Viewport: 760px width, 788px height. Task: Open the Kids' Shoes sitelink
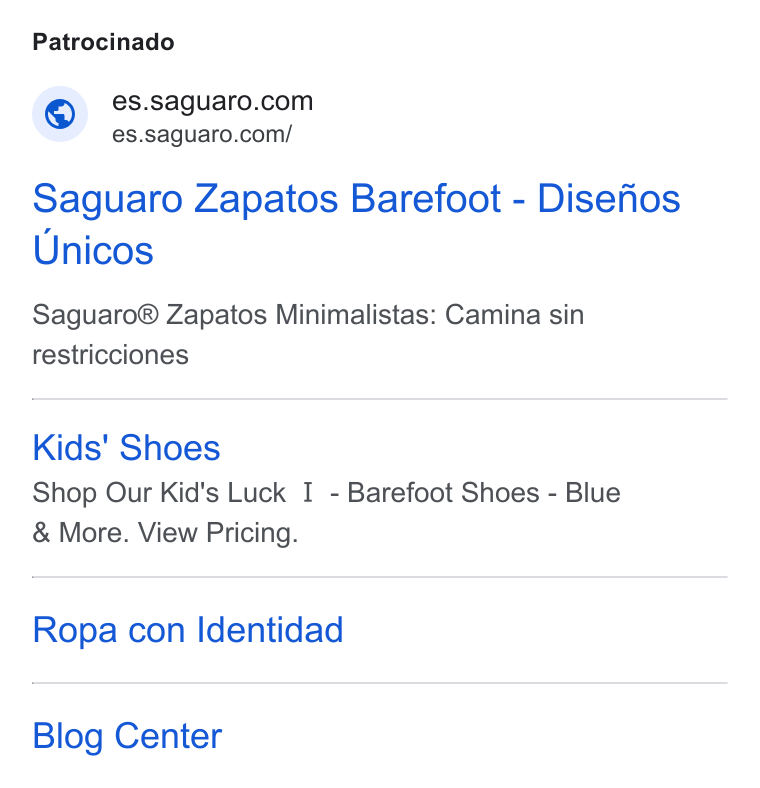pyautogui.click(x=126, y=447)
